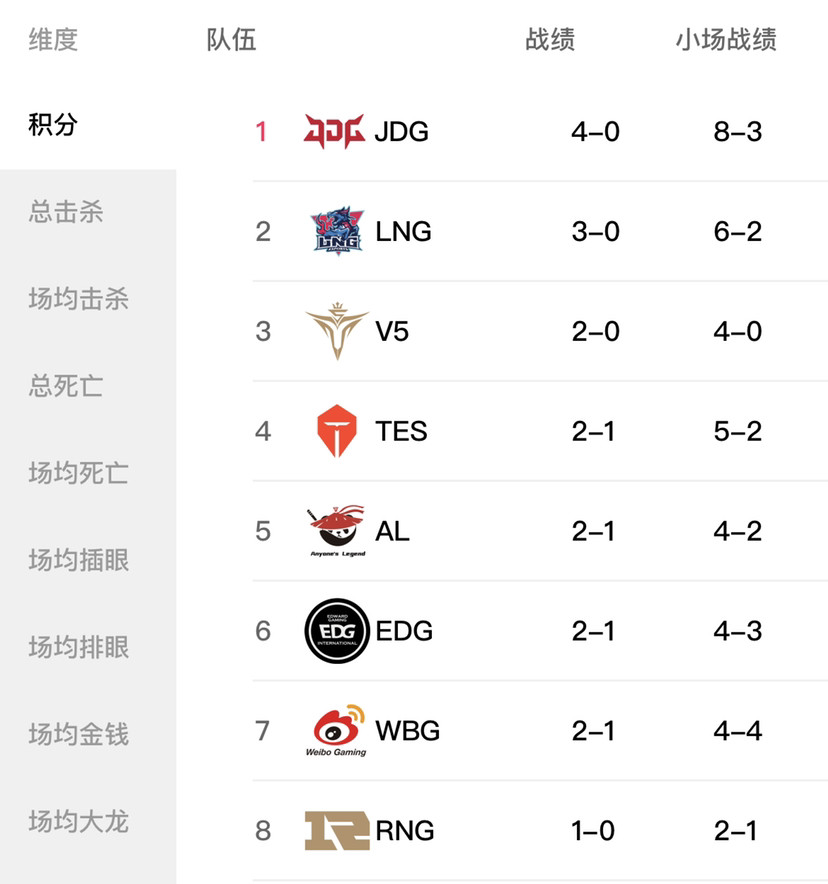Viewport: 828px width, 884px height.
Task: Switch to the 总死亡 tab
Action: [66, 386]
